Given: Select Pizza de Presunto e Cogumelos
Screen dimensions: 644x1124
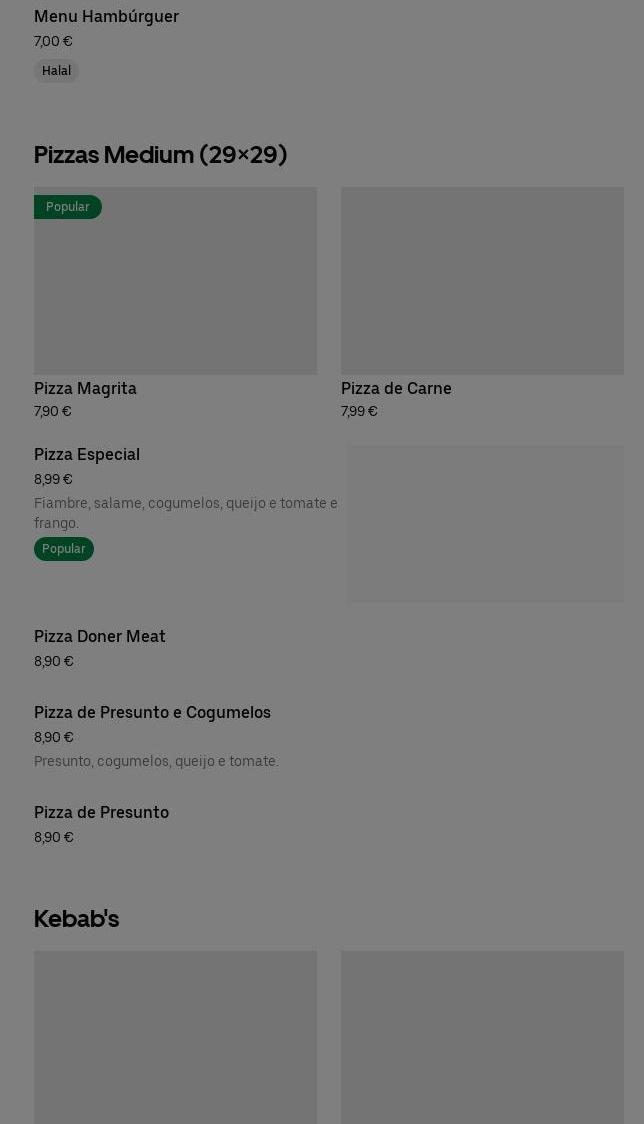Looking at the screenshot, I should 152,713.
